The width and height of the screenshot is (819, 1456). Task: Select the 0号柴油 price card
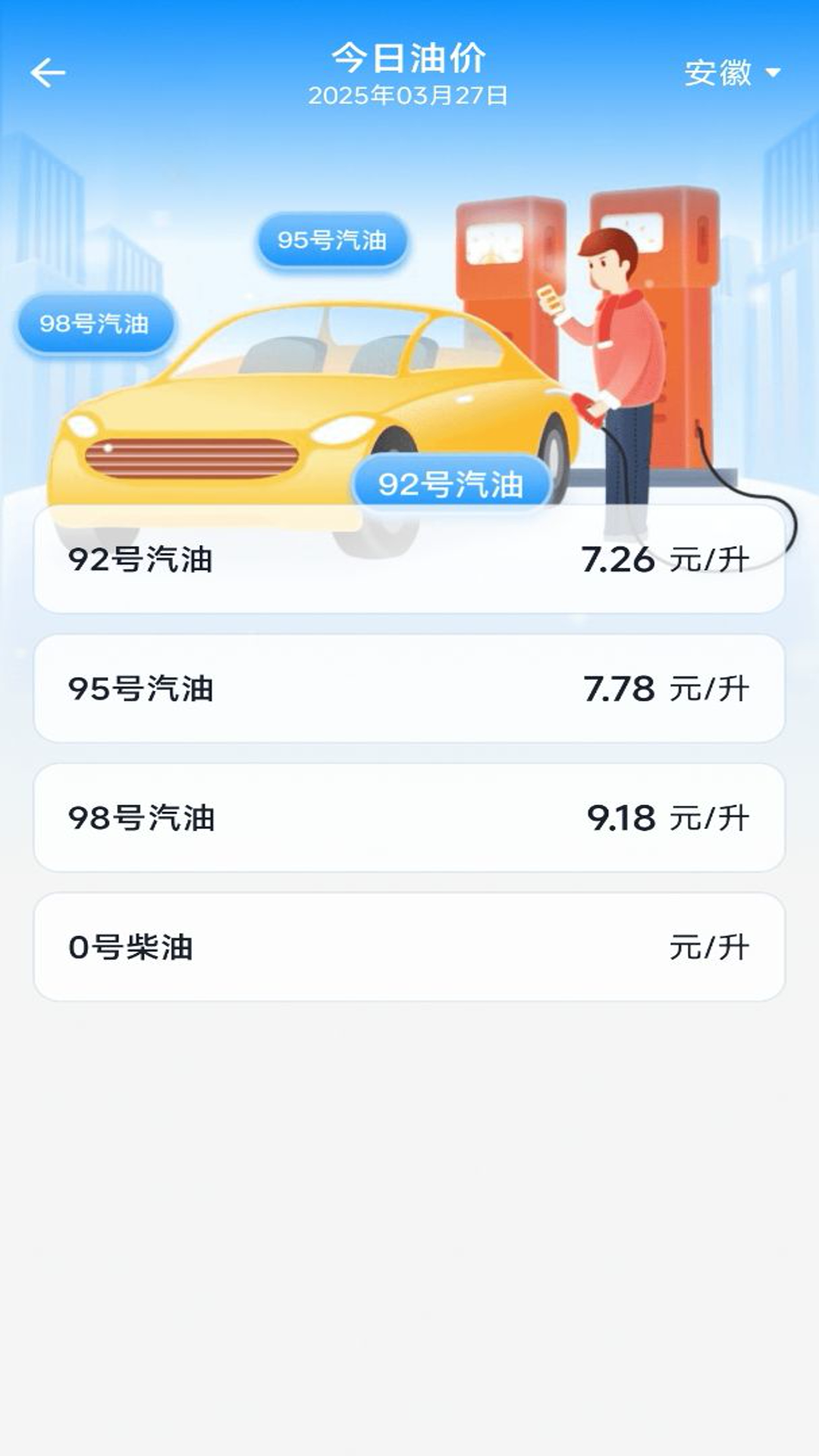coord(409,944)
